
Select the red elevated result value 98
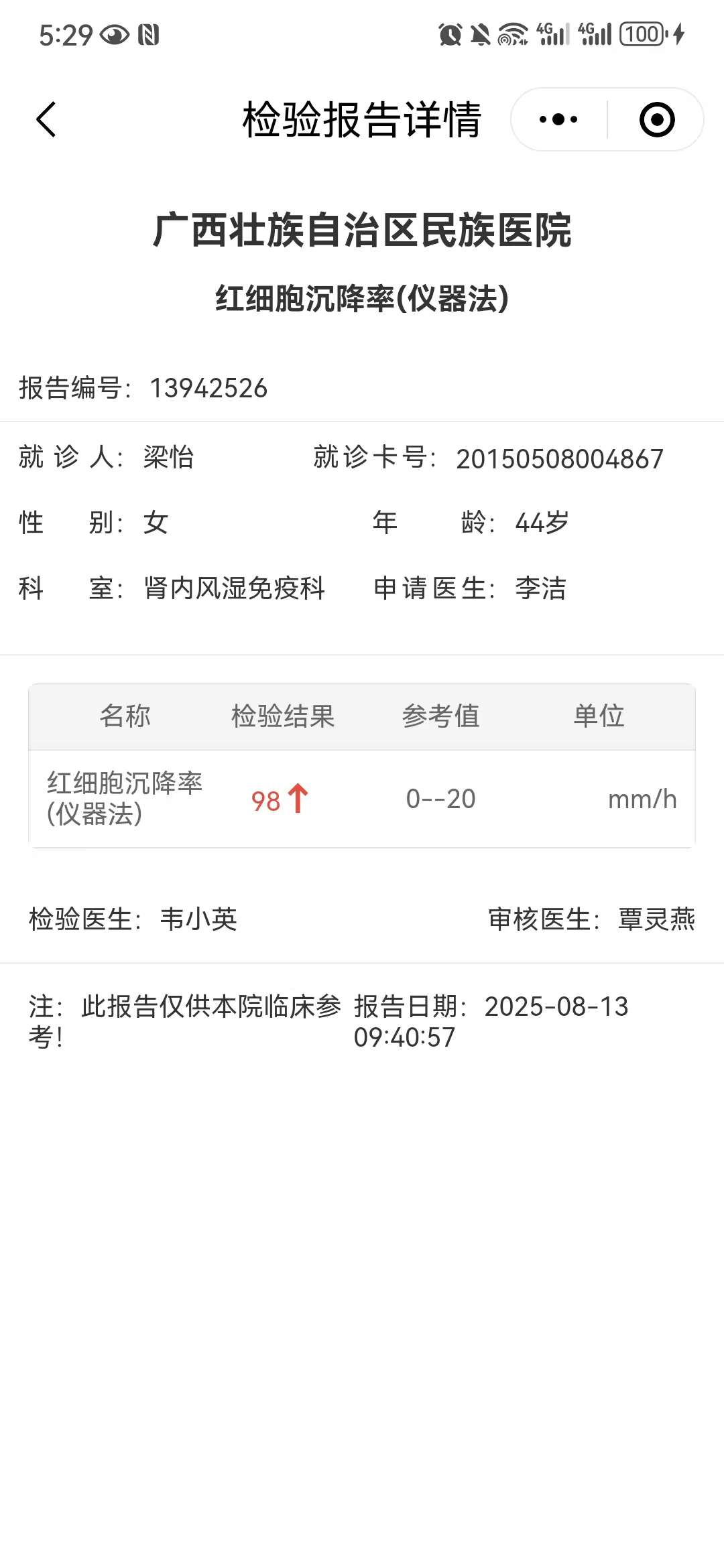pos(265,801)
